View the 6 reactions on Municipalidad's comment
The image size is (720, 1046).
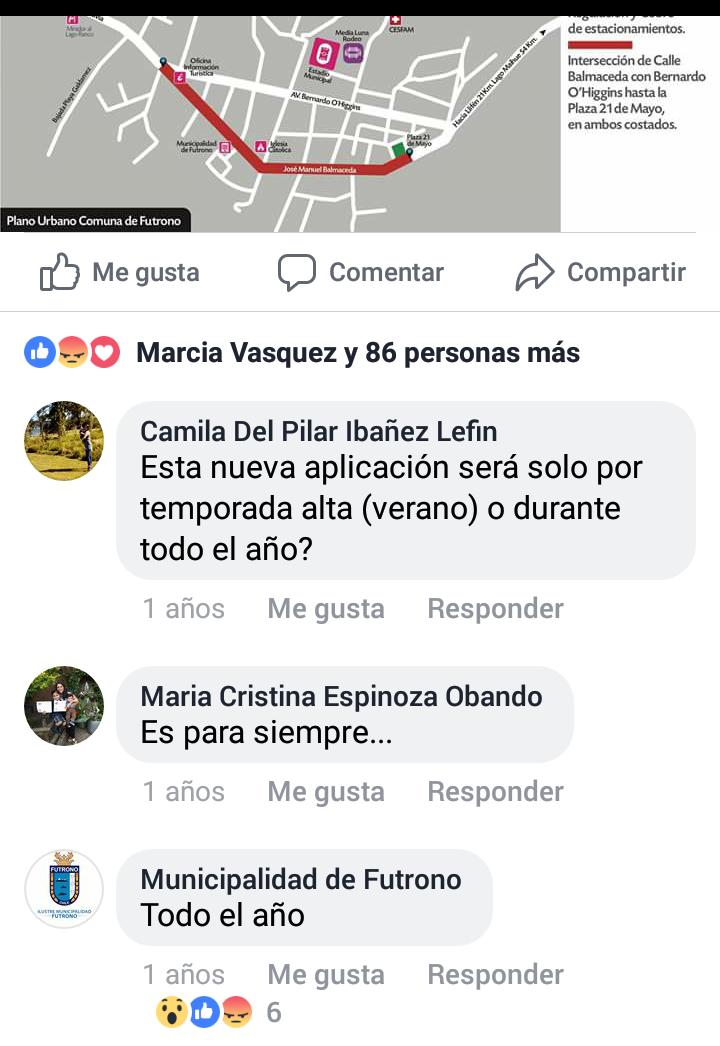click(218, 1012)
